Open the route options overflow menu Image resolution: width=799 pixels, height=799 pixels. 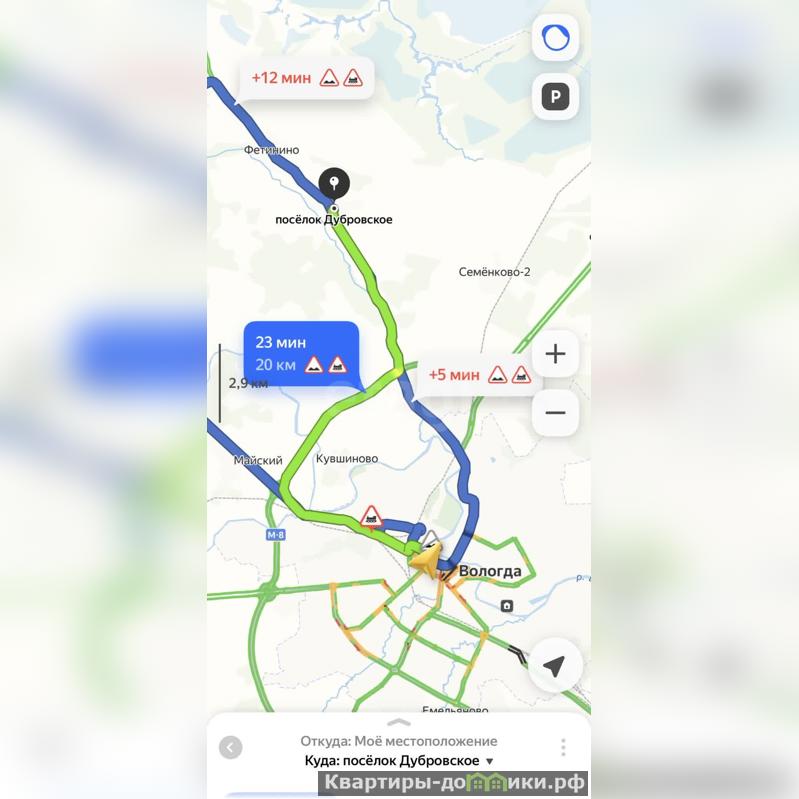pos(563,747)
